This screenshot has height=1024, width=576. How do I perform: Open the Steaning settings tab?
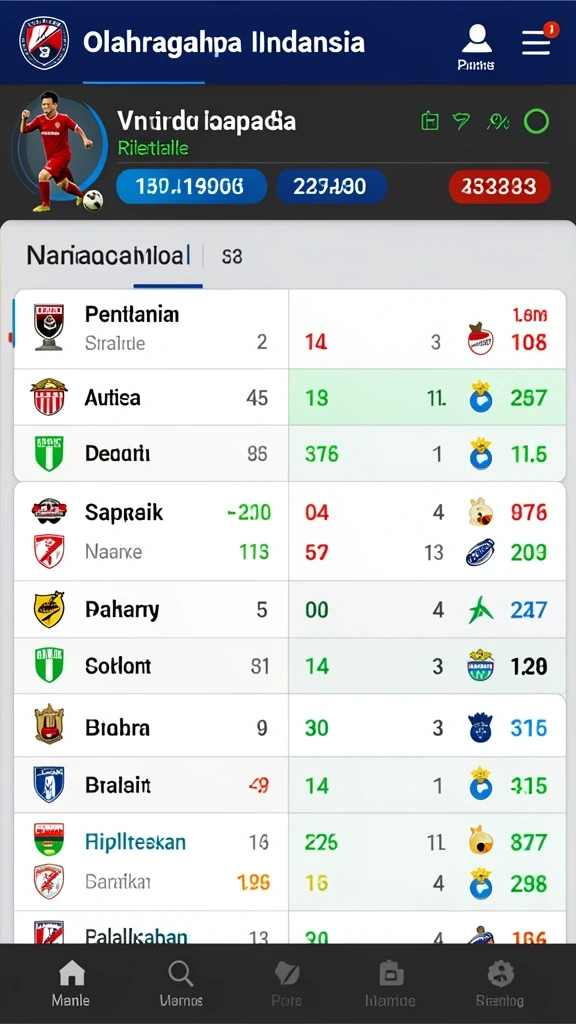tap(500, 983)
